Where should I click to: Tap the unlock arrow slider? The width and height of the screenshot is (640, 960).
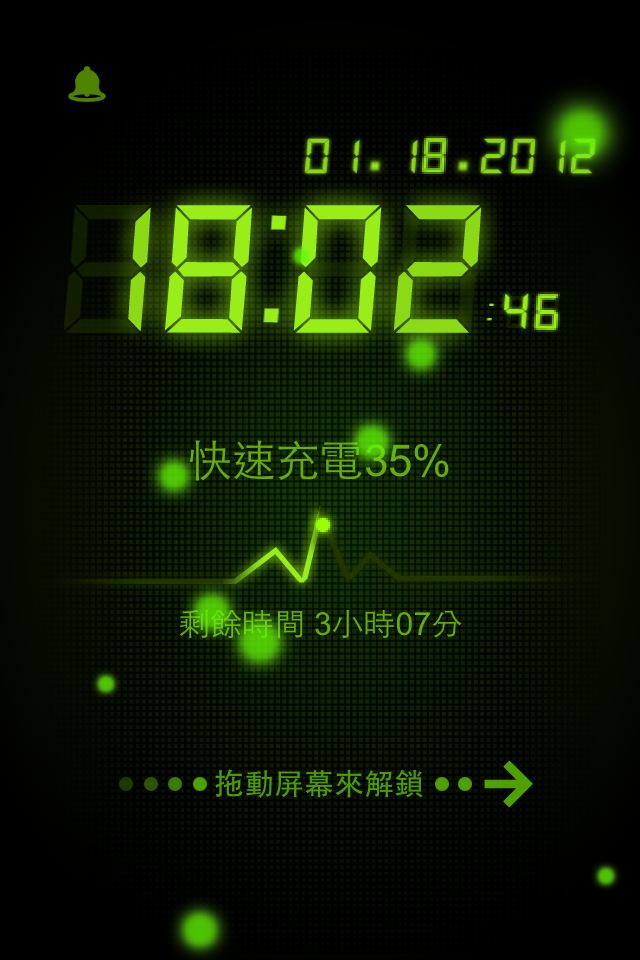click(x=508, y=784)
